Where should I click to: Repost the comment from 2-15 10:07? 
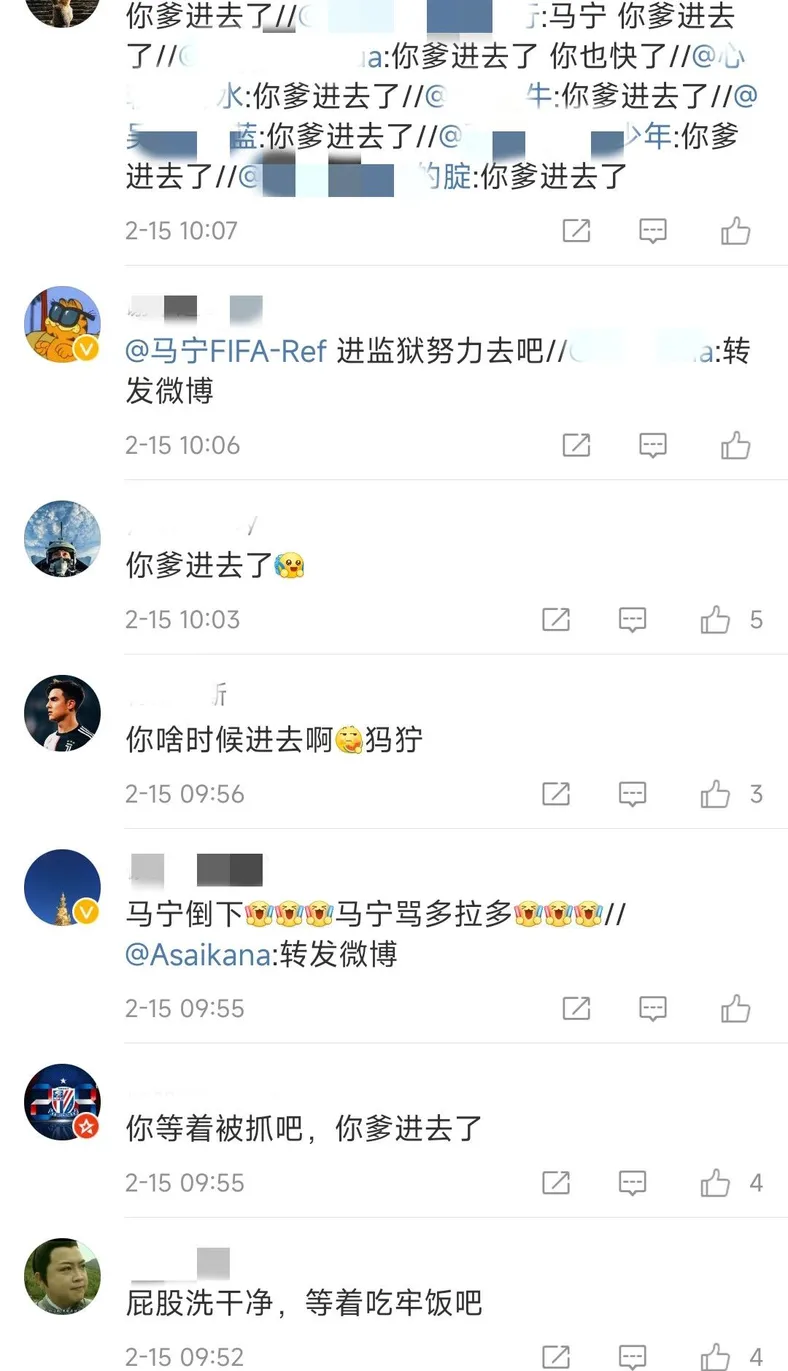tap(576, 231)
